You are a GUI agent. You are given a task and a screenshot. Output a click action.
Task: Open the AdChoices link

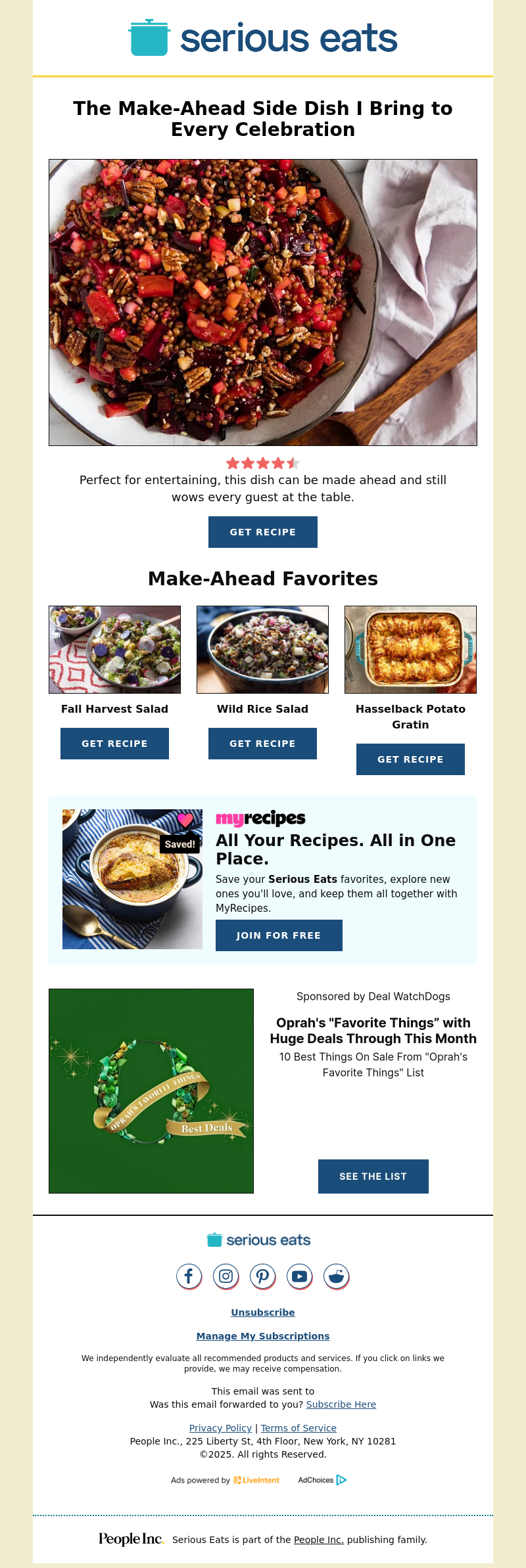click(322, 1480)
